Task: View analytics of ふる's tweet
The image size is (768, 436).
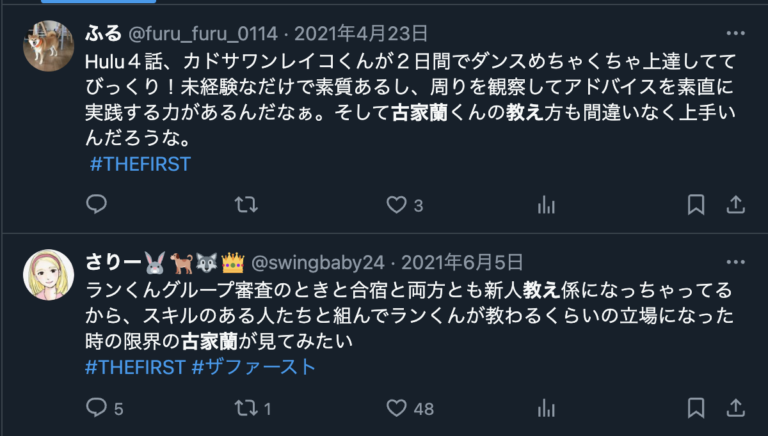Action: tap(546, 205)
